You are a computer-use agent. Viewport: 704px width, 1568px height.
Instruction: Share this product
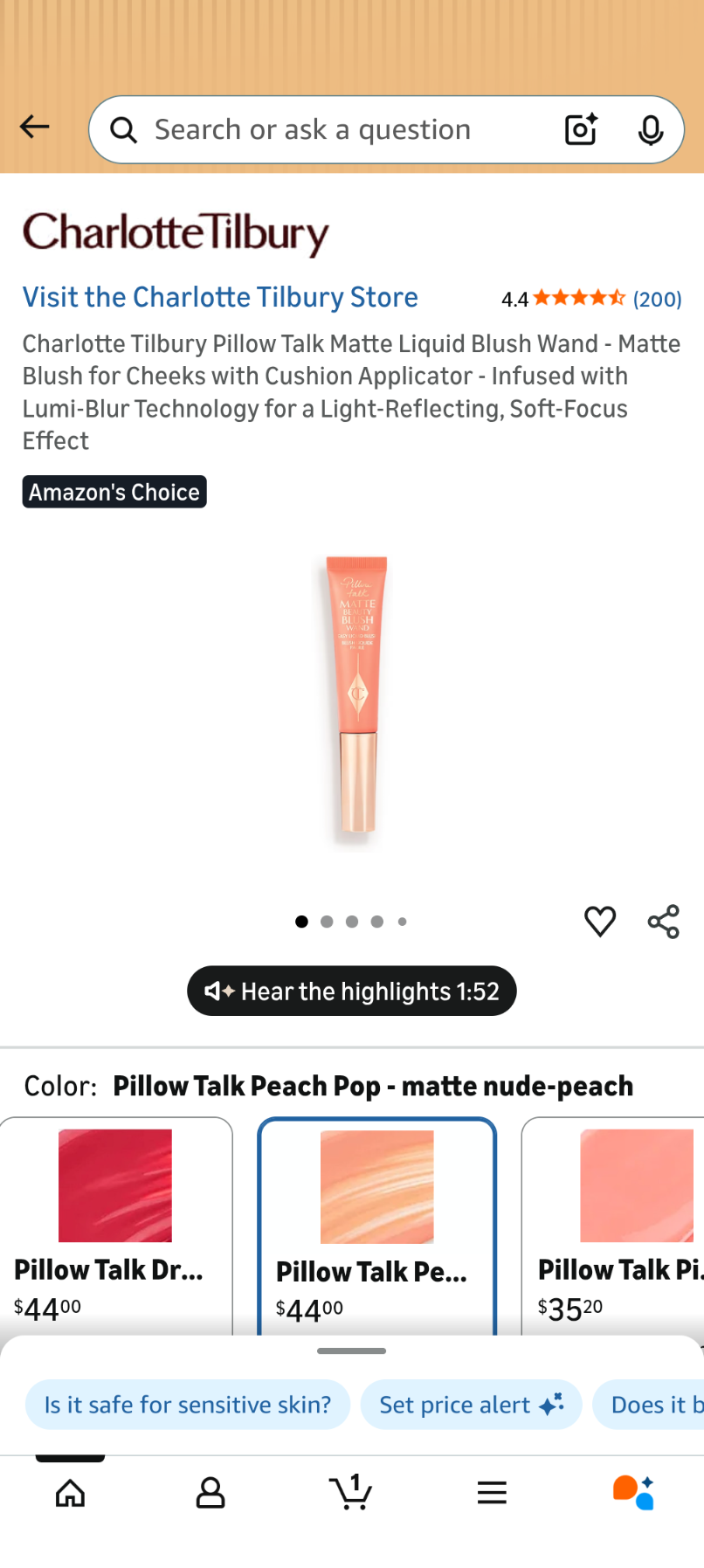click(x=664, y=921)
